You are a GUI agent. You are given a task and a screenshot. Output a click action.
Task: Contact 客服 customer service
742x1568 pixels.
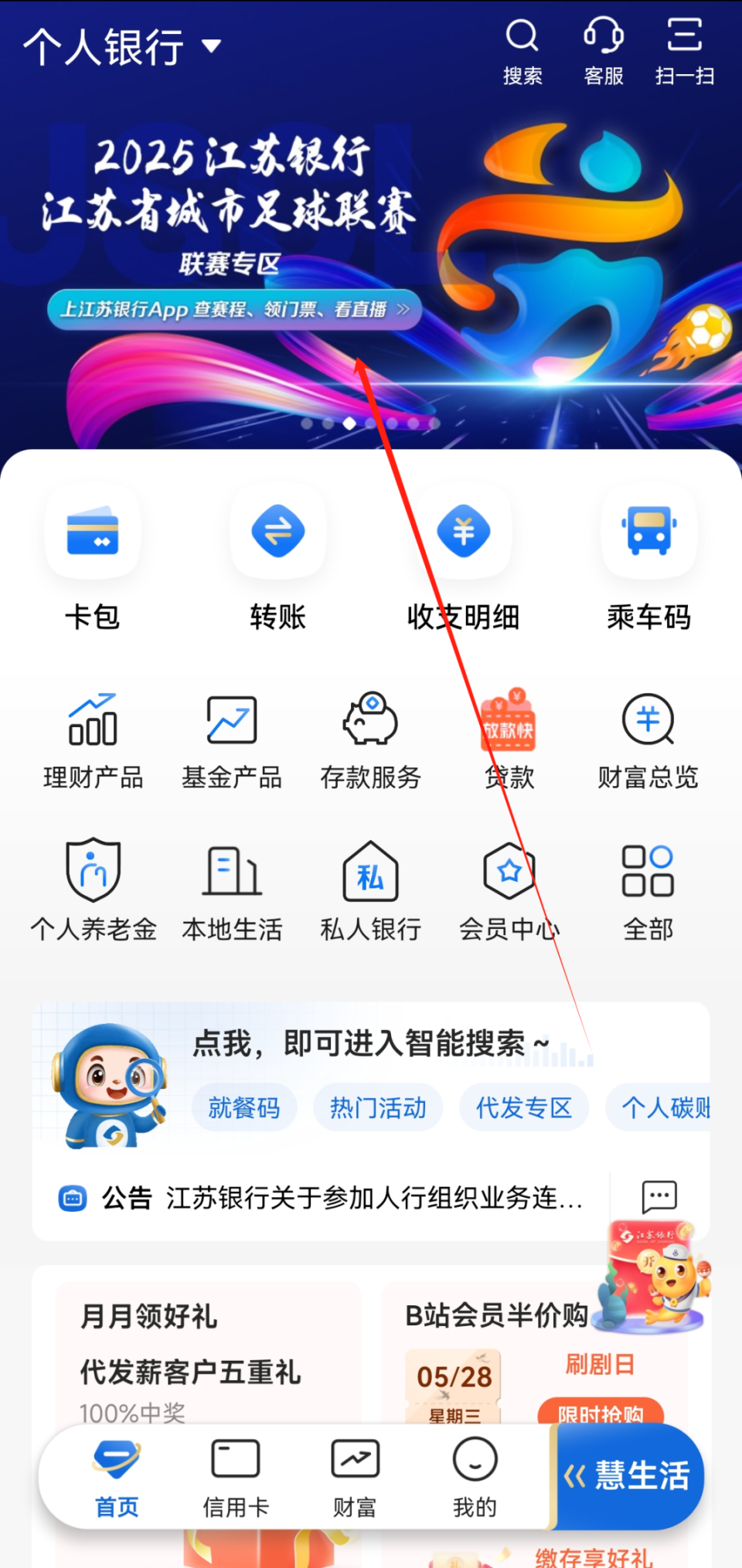tap(604, 51)
